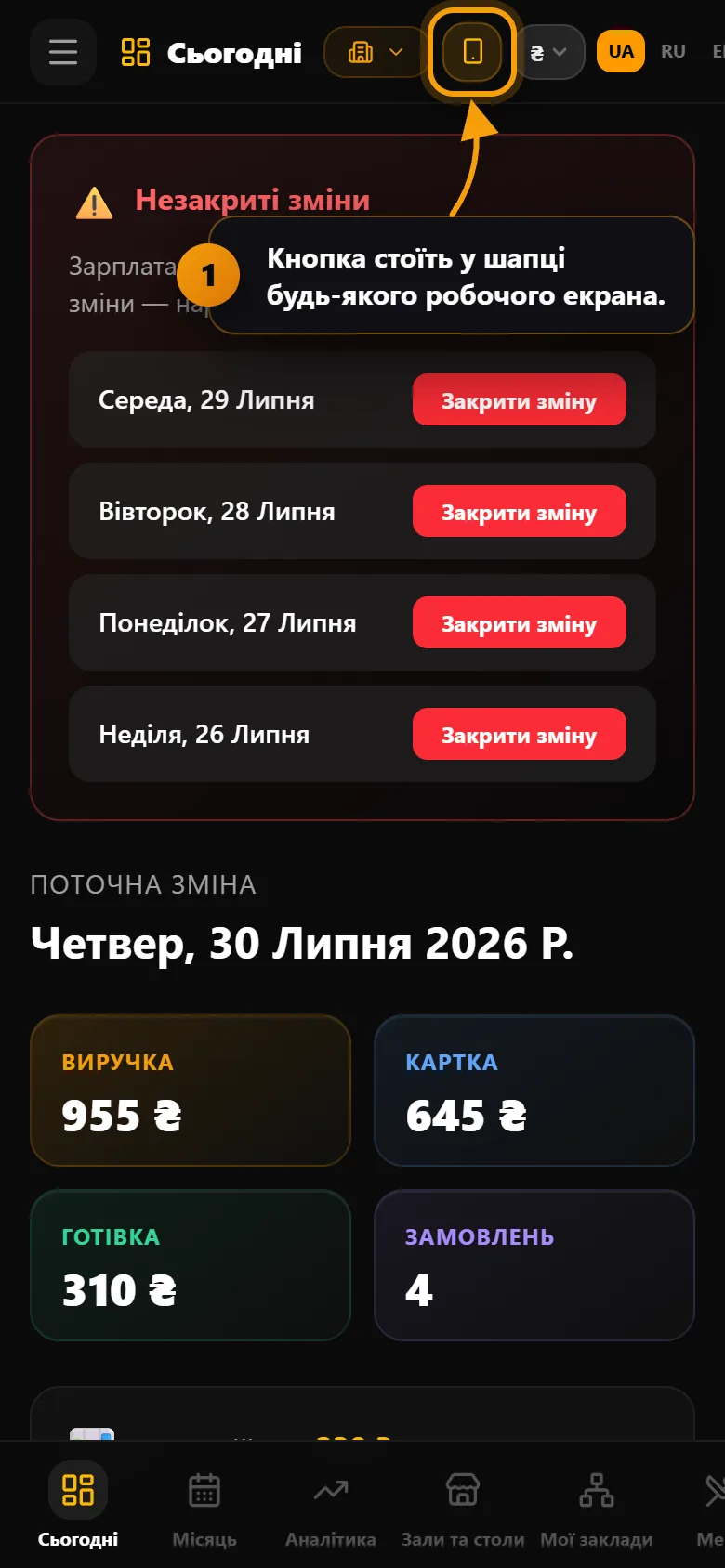Switch to the Сьогодні tab
This screenshot has height=1568, width=725.
point(78,1506)
